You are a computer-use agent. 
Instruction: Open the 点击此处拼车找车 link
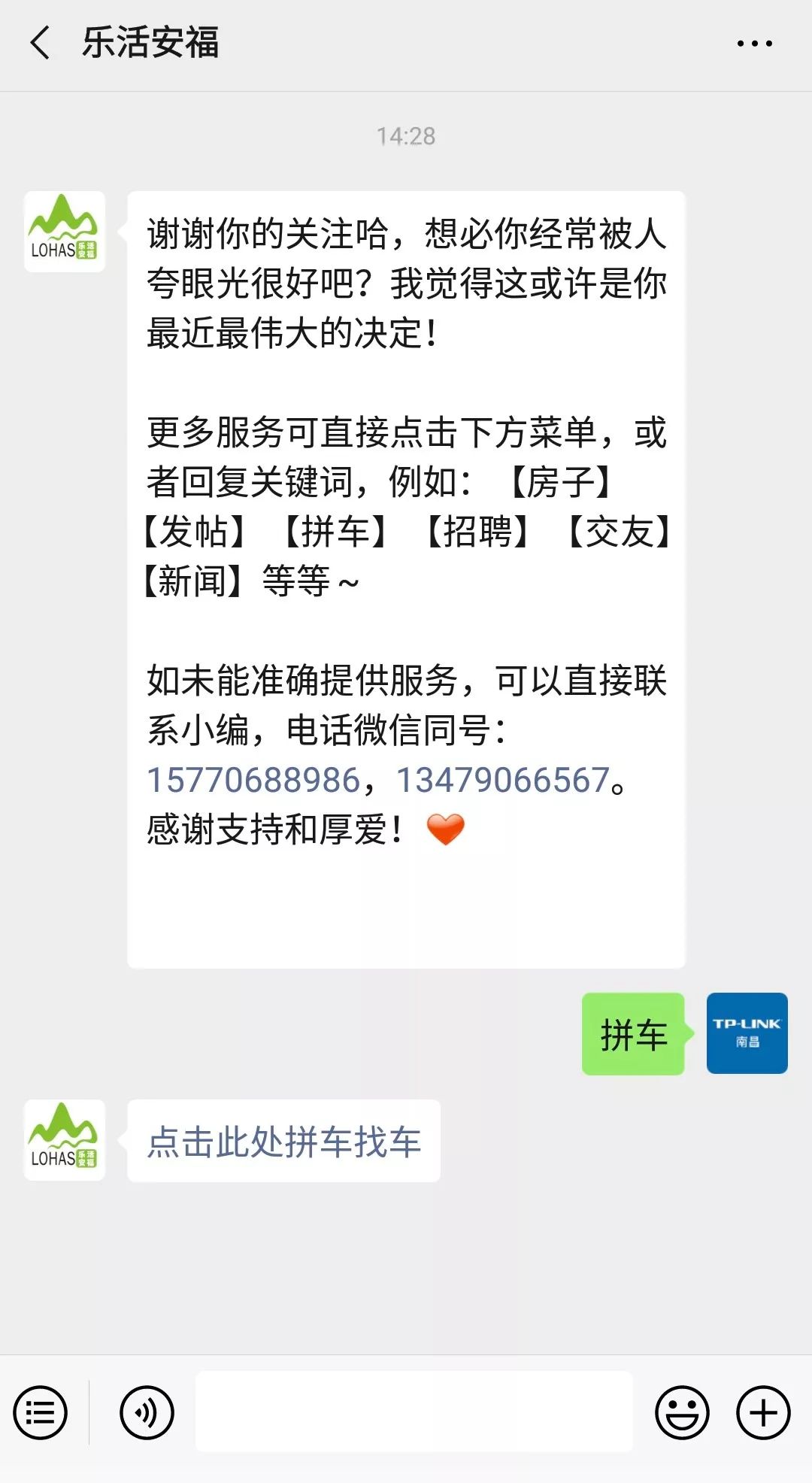point(283,1142)
